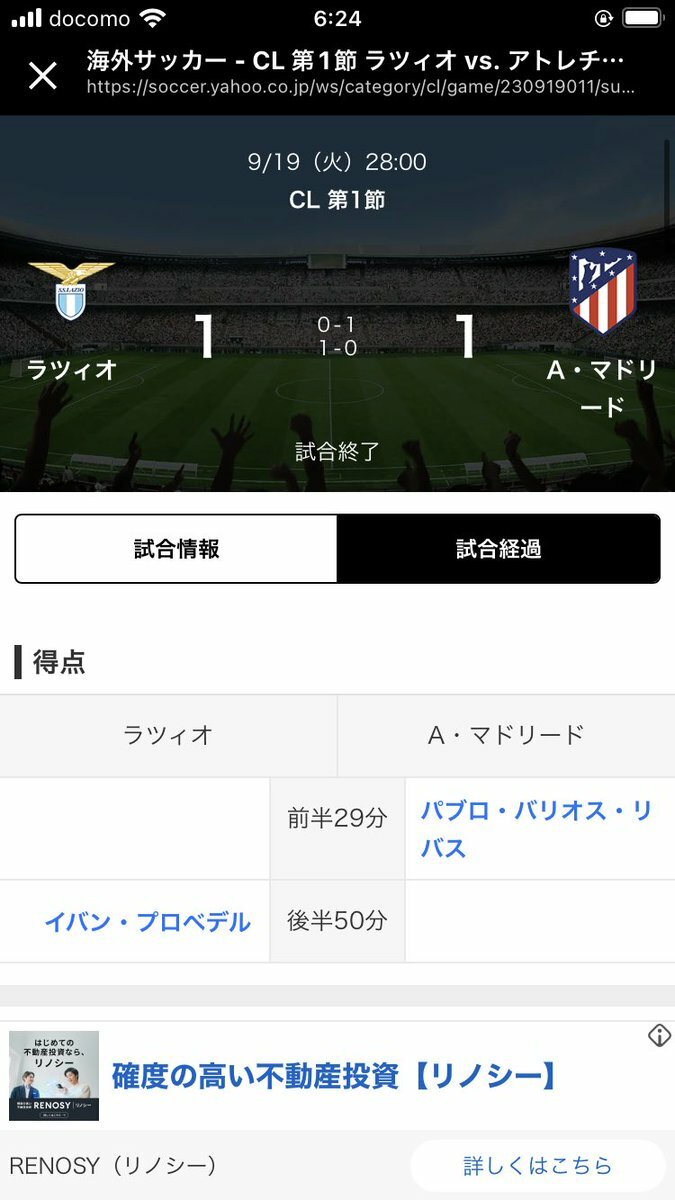Switch to the 試合経過 tab

pyautogui.click(x=498, y=548)
